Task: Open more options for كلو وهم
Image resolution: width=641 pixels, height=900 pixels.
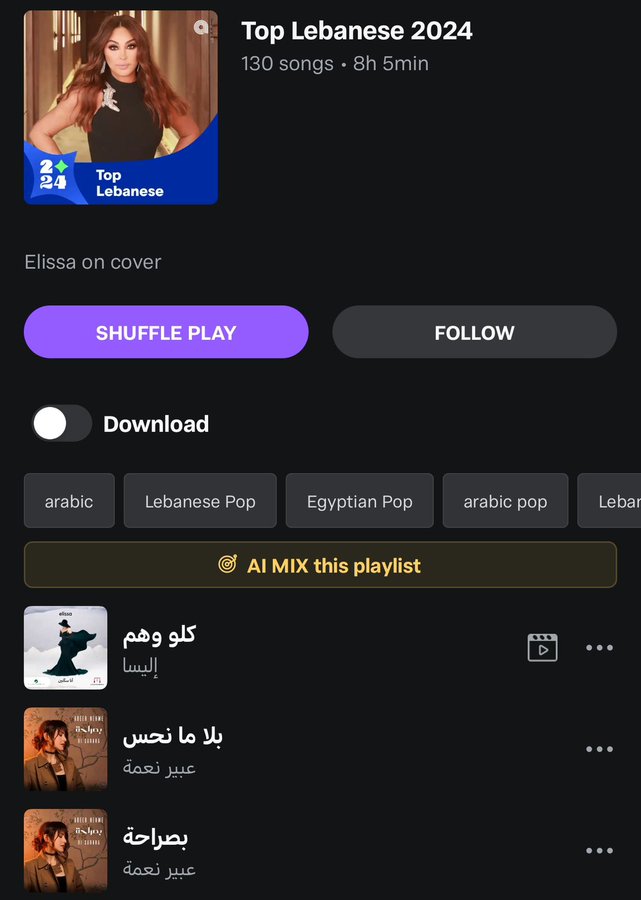Action: [x=599, y=648]
